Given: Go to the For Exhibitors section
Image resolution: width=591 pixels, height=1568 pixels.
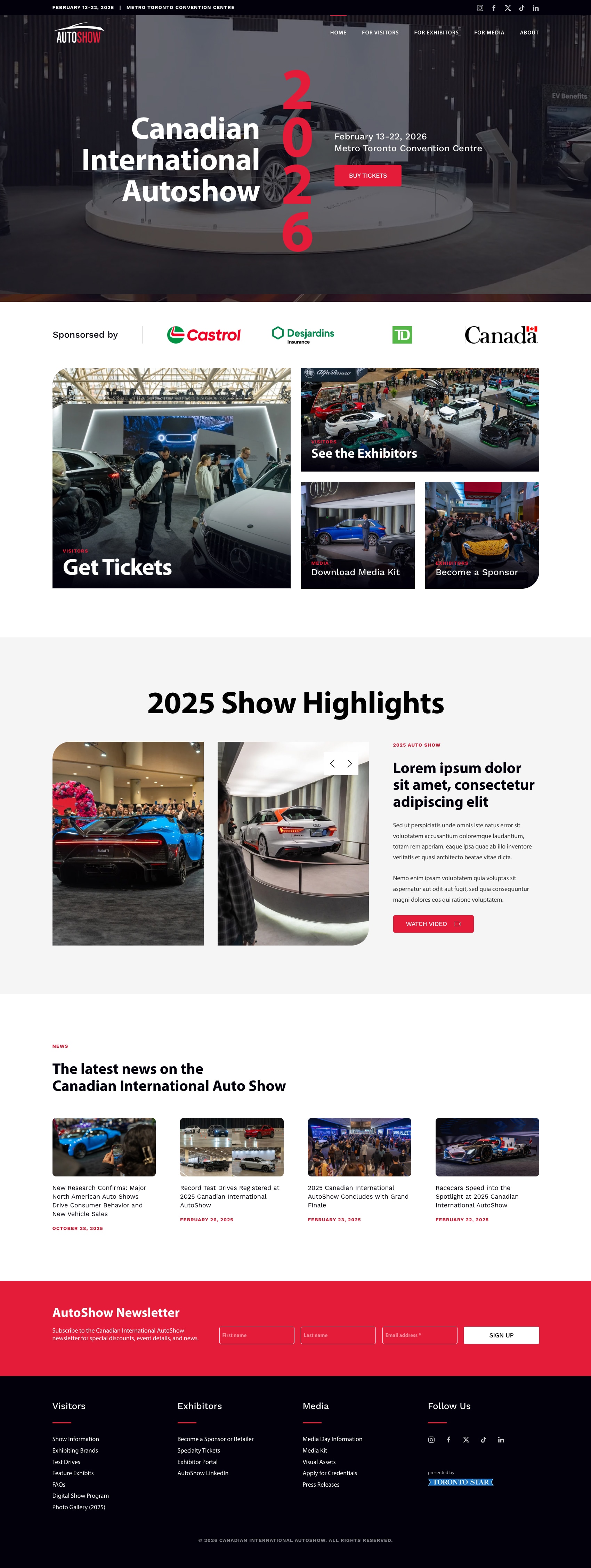Looking at the screenshot, I should pyautogui.click(x=436, y=33).
